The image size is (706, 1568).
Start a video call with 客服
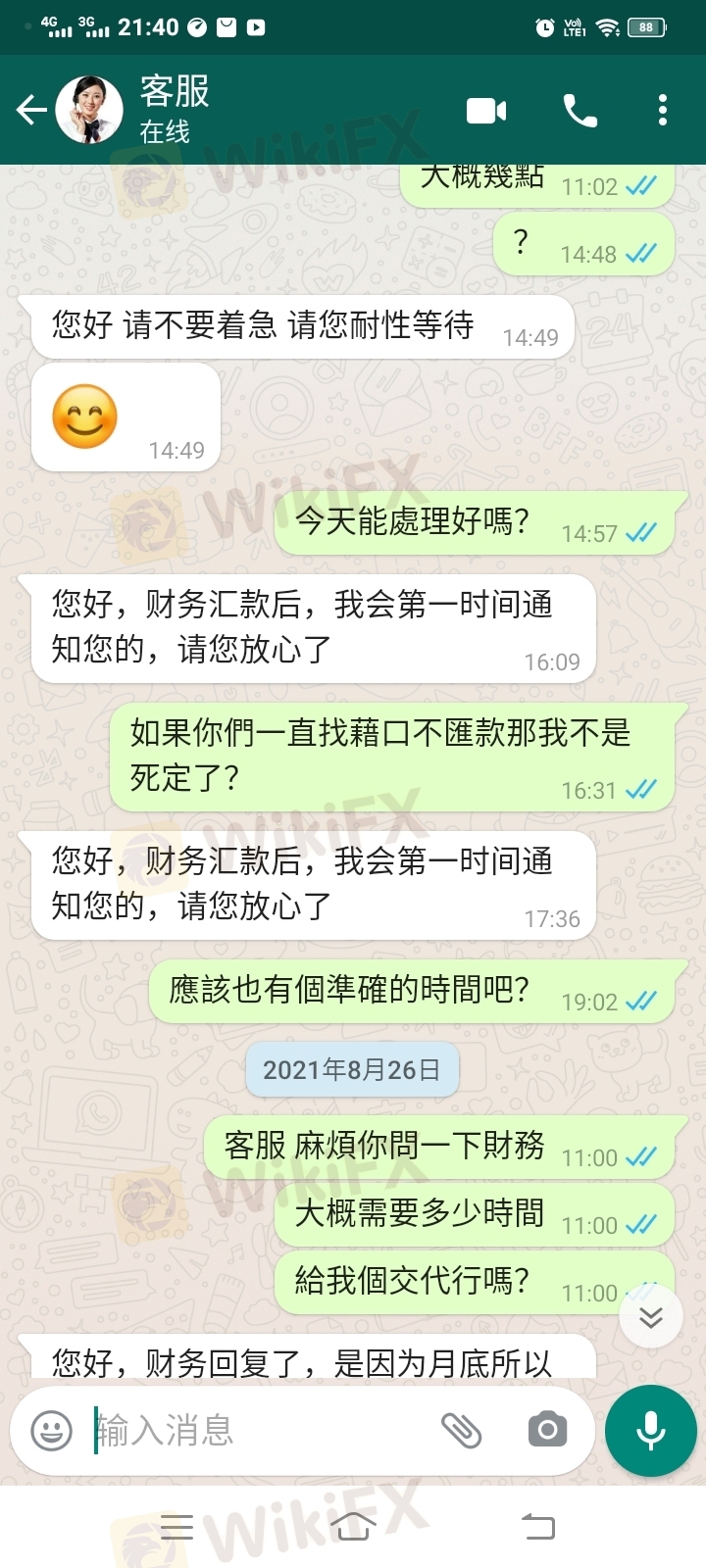[x=486, y=111]
